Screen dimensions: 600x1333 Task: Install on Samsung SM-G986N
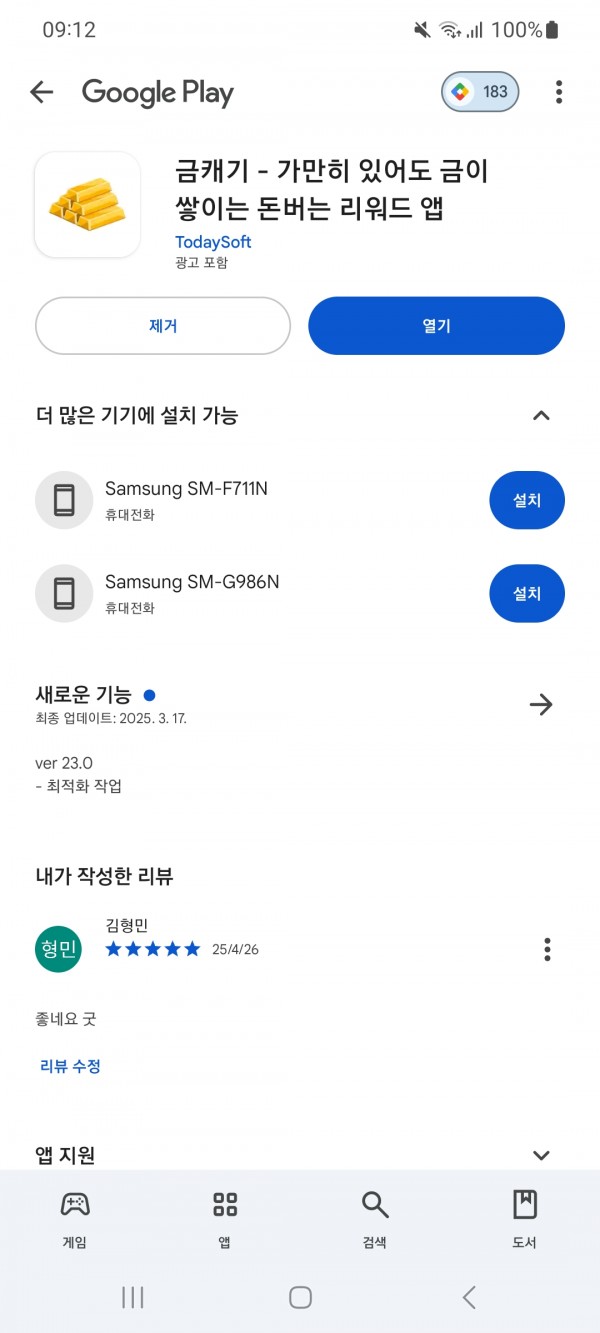[527, 593]
